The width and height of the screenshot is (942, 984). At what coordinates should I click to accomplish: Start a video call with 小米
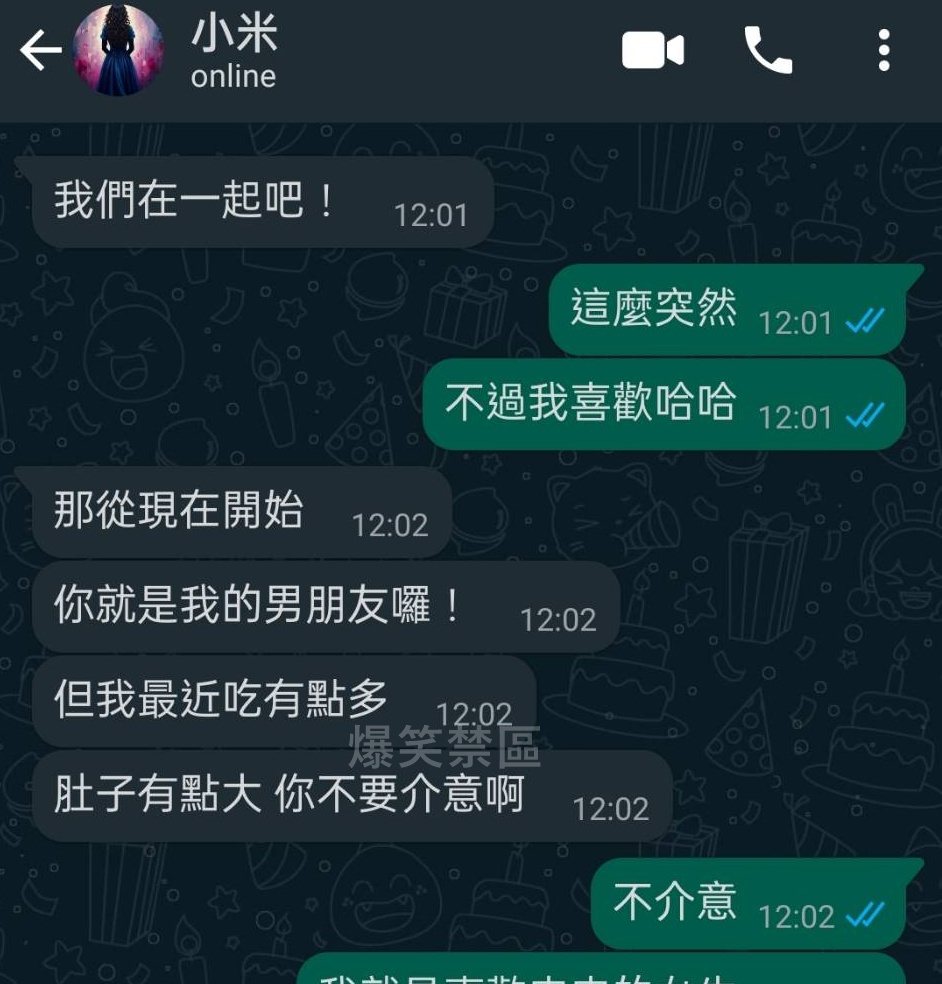(x=652, y=51)
